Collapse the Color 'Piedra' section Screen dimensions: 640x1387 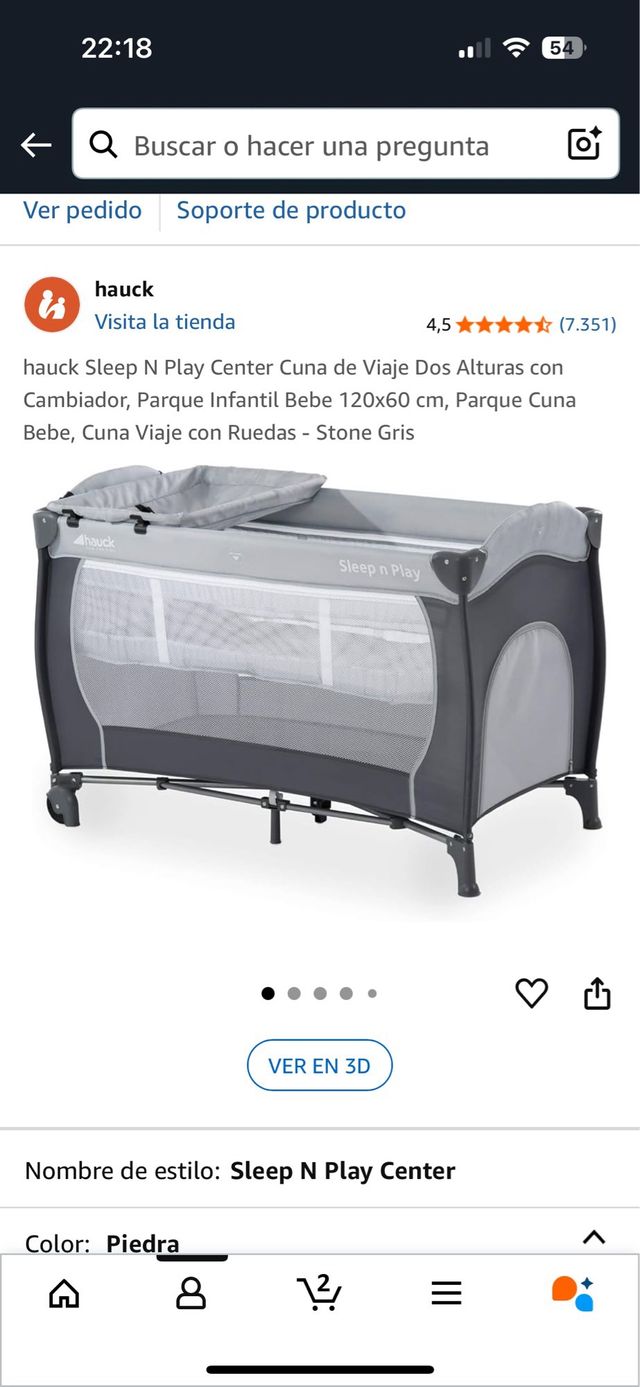click(594, 1237)
